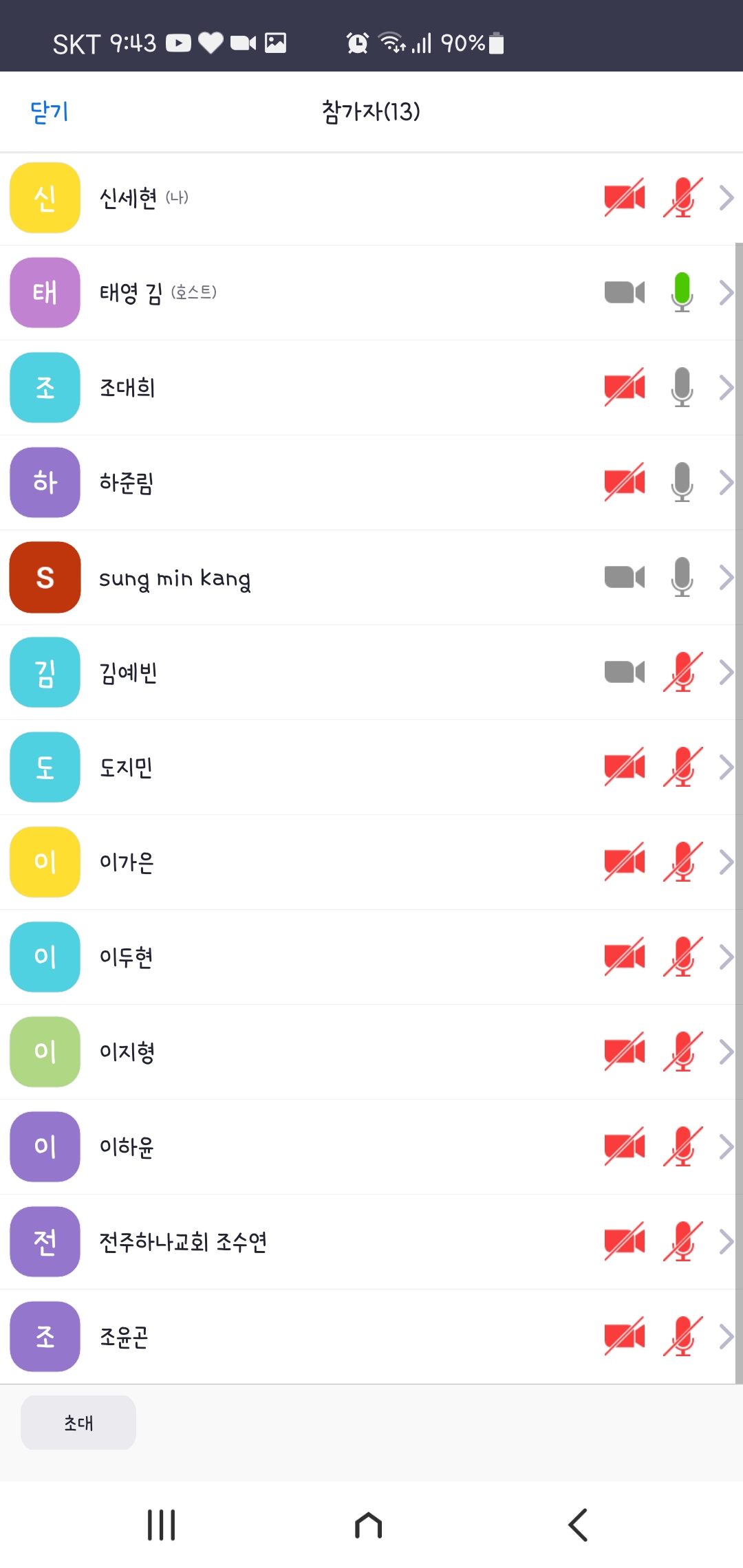The height and width of the screenshot is (1568, 743).
Task: Select the participant 조윤곤
Action: click(371, 1337)
